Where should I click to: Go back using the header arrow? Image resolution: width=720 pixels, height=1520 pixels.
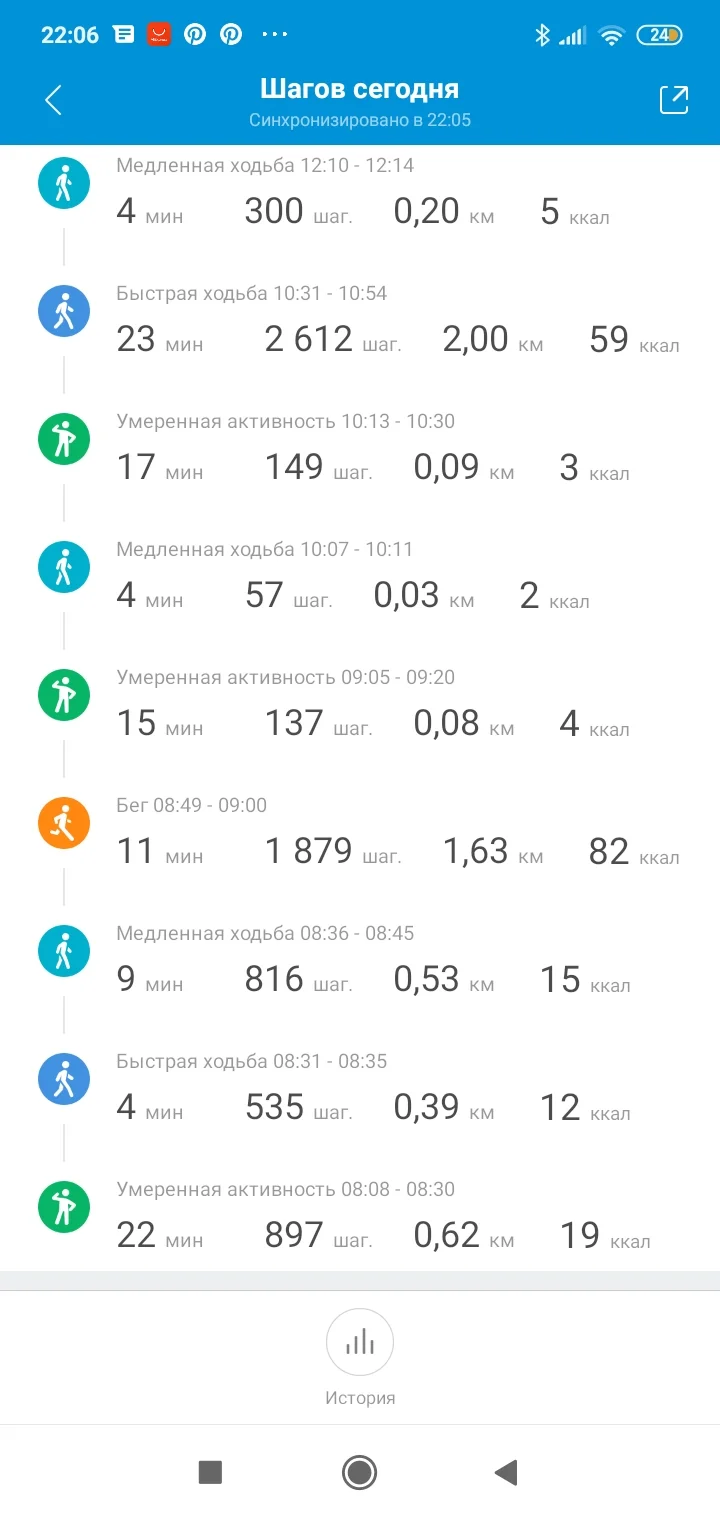54,100
